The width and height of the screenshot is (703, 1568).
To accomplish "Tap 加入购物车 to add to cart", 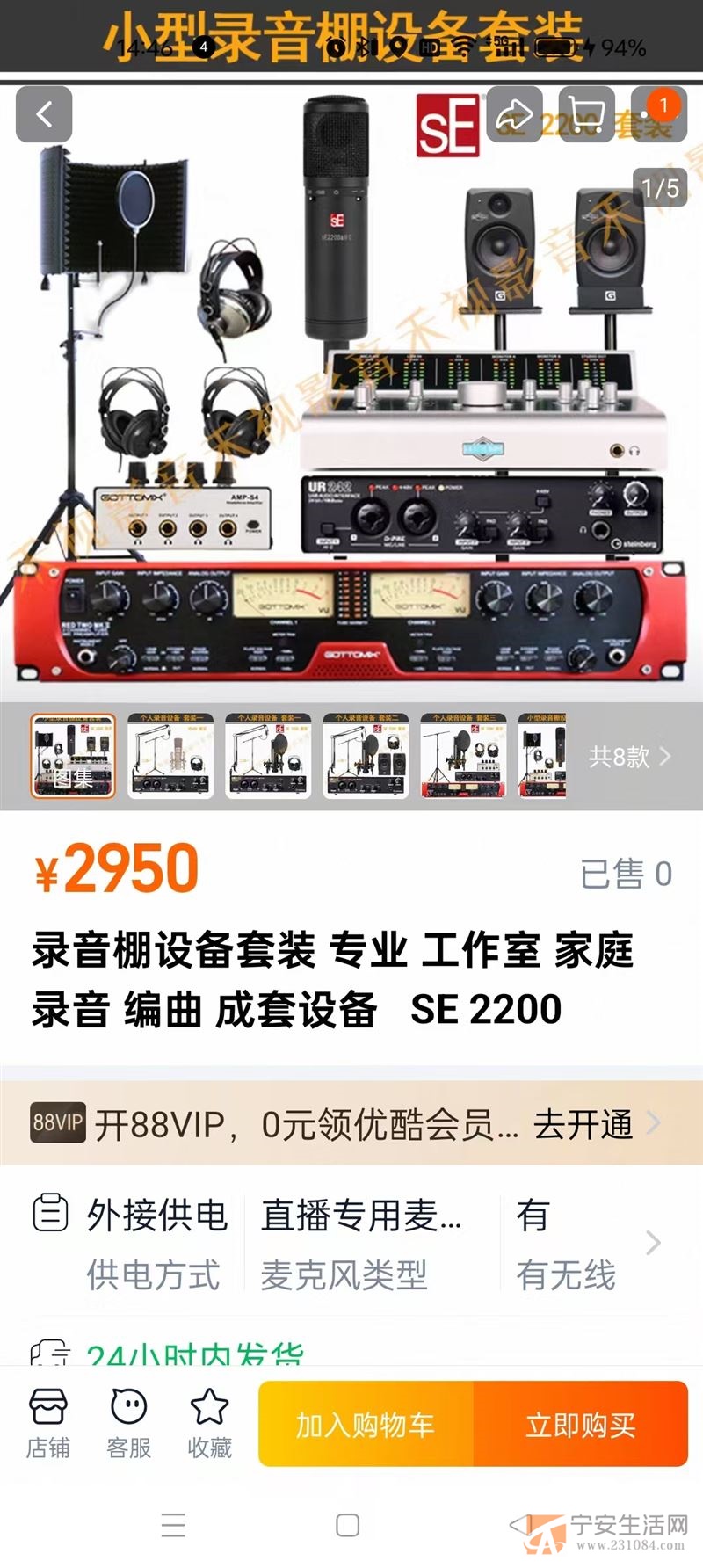I will pyautogui.click(x=366, y=1424).
